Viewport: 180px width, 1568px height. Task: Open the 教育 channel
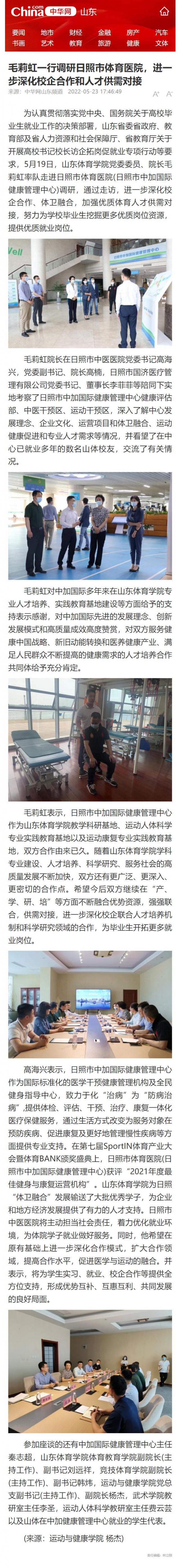click(x=75, y=44)
